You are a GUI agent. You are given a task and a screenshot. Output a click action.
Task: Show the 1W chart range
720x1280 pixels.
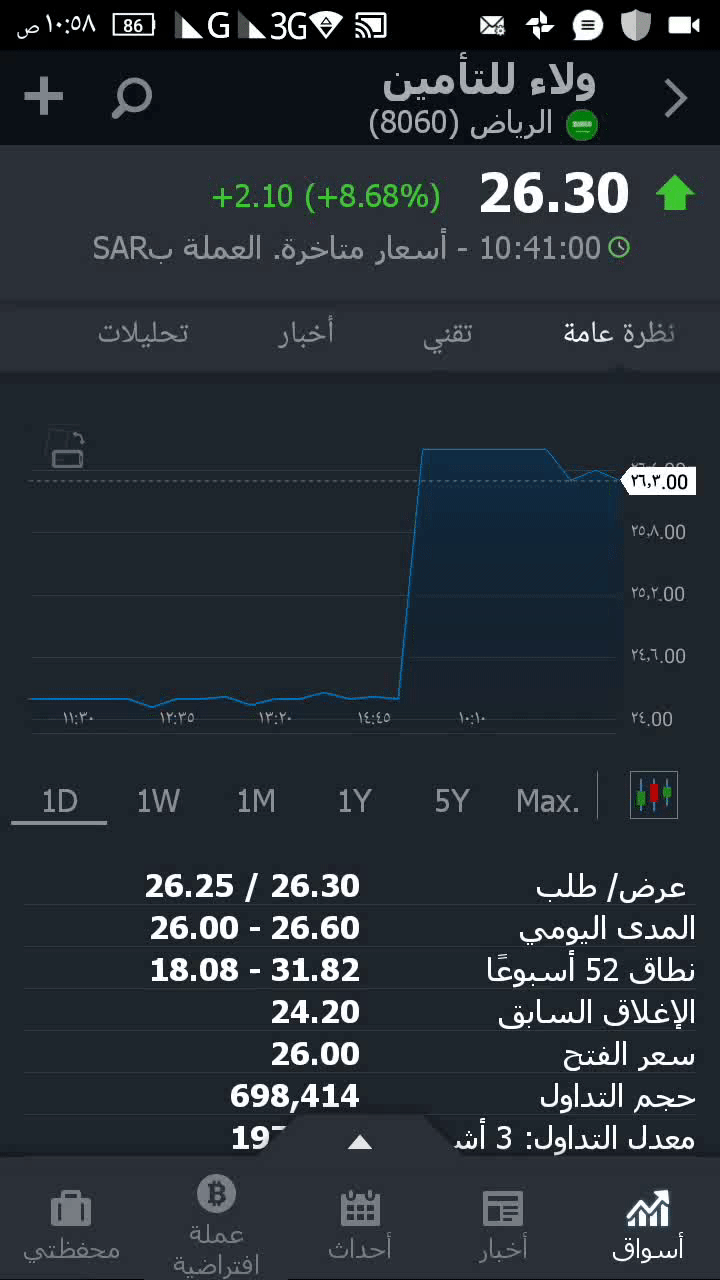pos(158,801)
